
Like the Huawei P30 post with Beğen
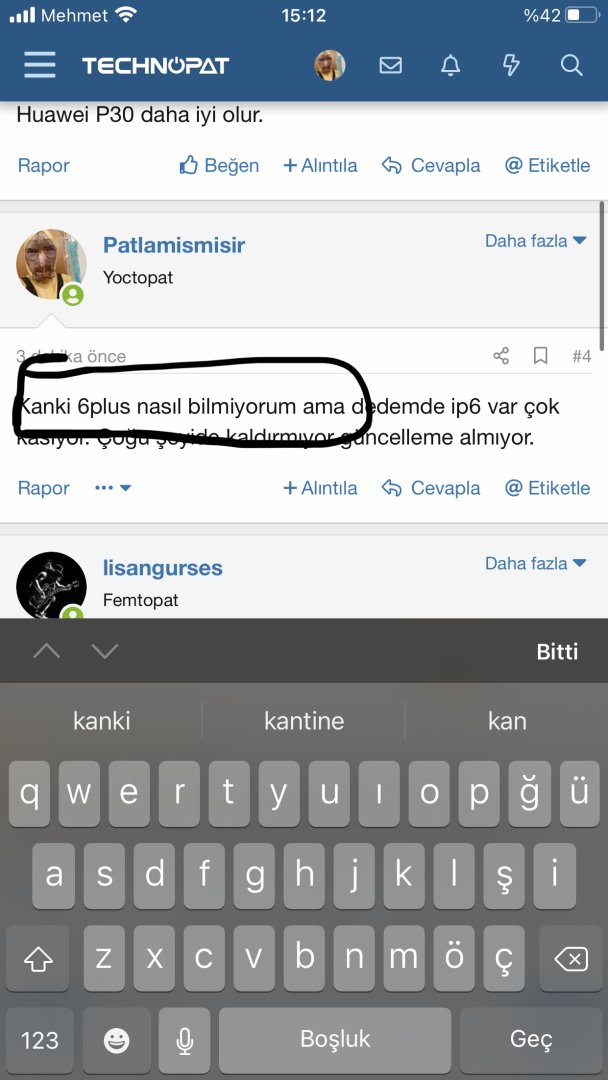pyautogui.click(x=219, y=166)
